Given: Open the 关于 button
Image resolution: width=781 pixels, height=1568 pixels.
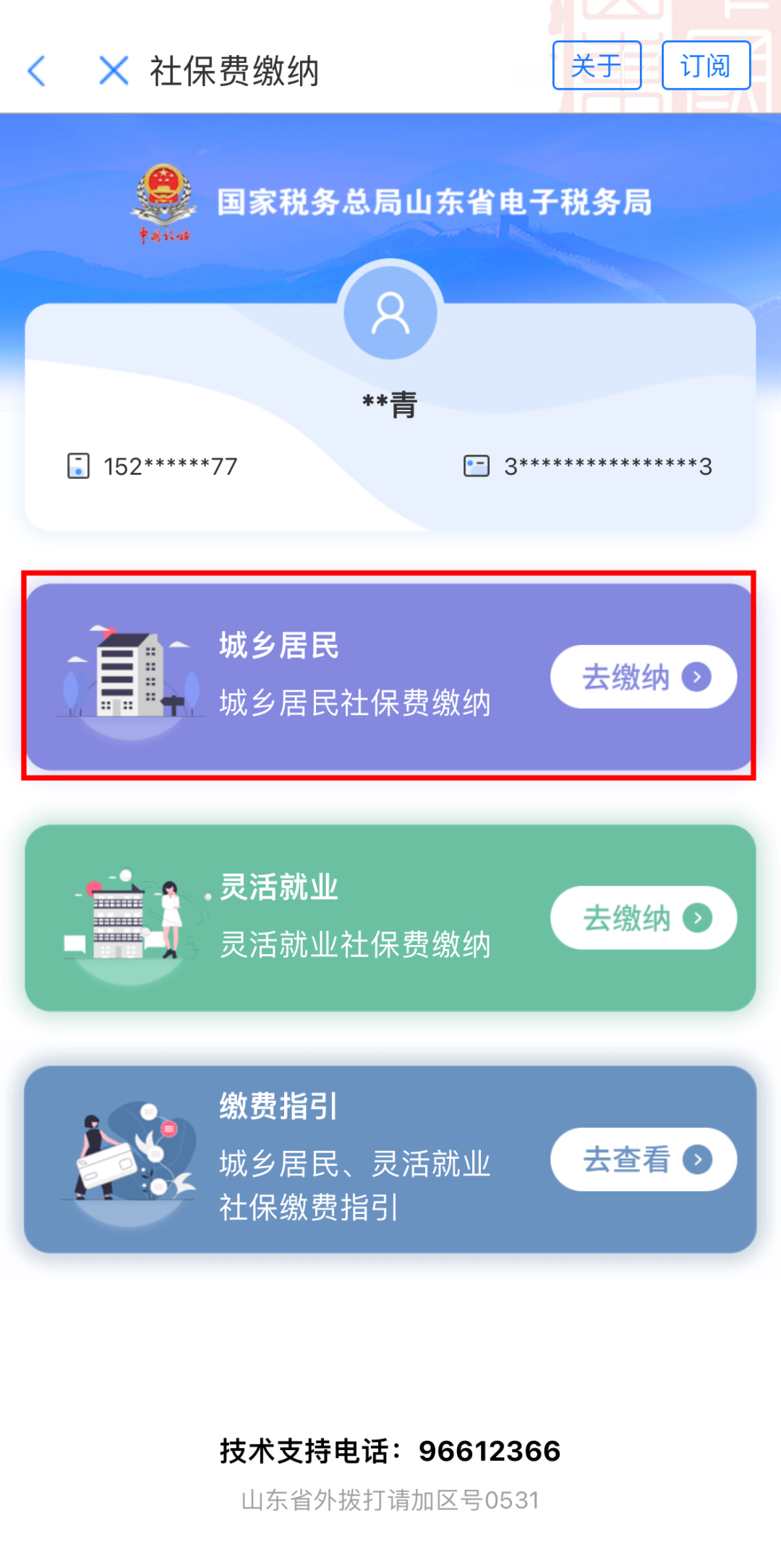Looking at the screenshot, I should pyautogui.click(x=597, y=66).
